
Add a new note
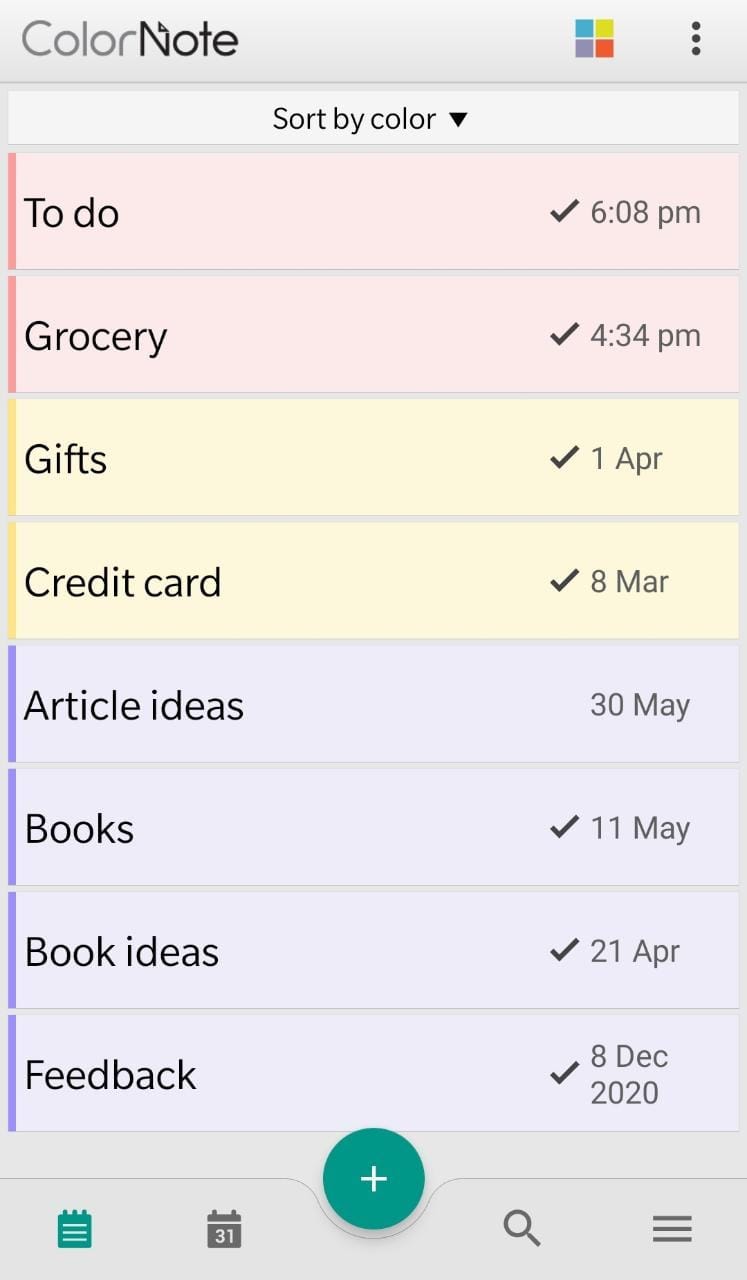(374, 1179)
